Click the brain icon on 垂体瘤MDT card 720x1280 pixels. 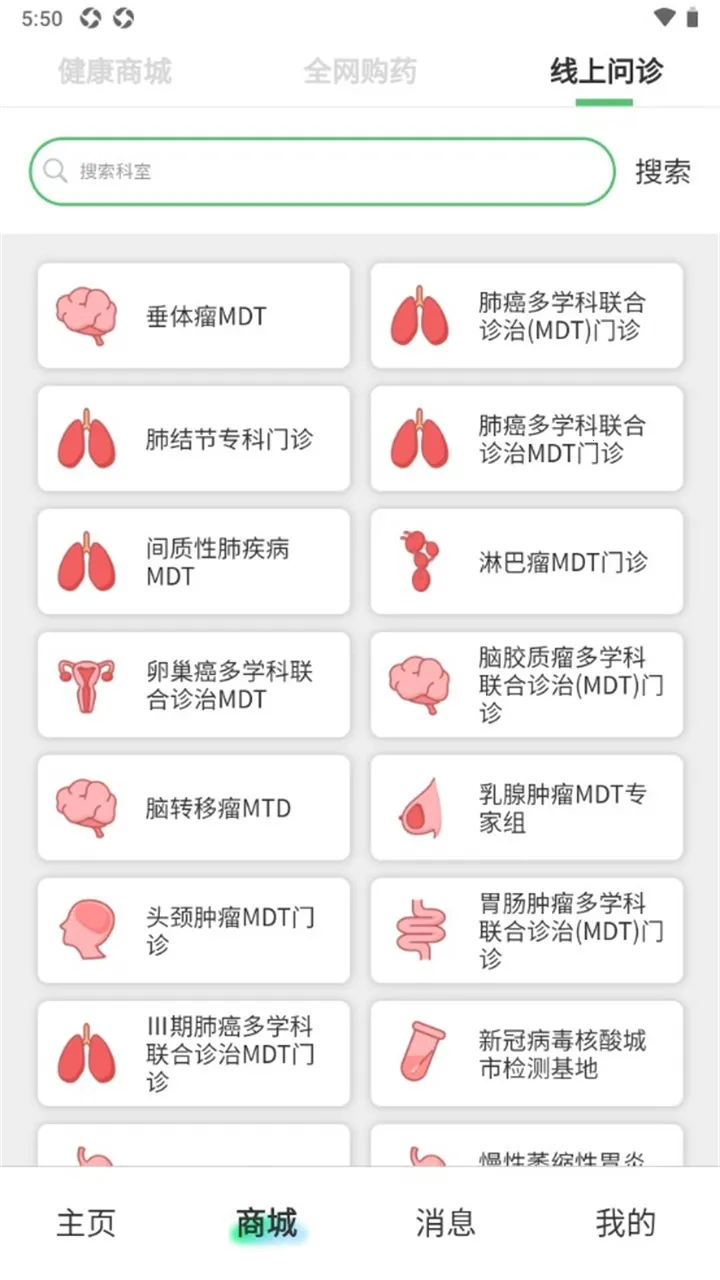click(85, 315)
